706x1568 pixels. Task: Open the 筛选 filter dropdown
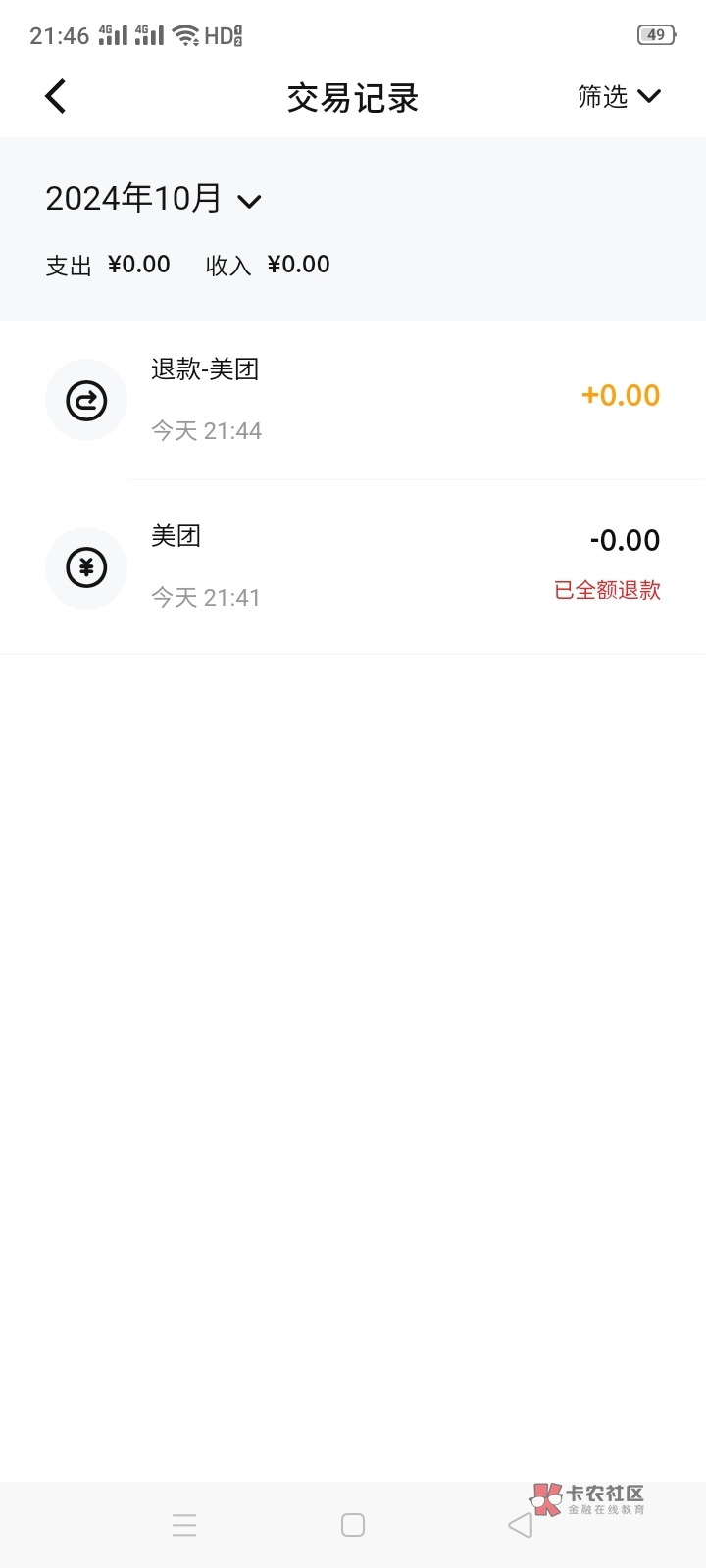point(619,96)
